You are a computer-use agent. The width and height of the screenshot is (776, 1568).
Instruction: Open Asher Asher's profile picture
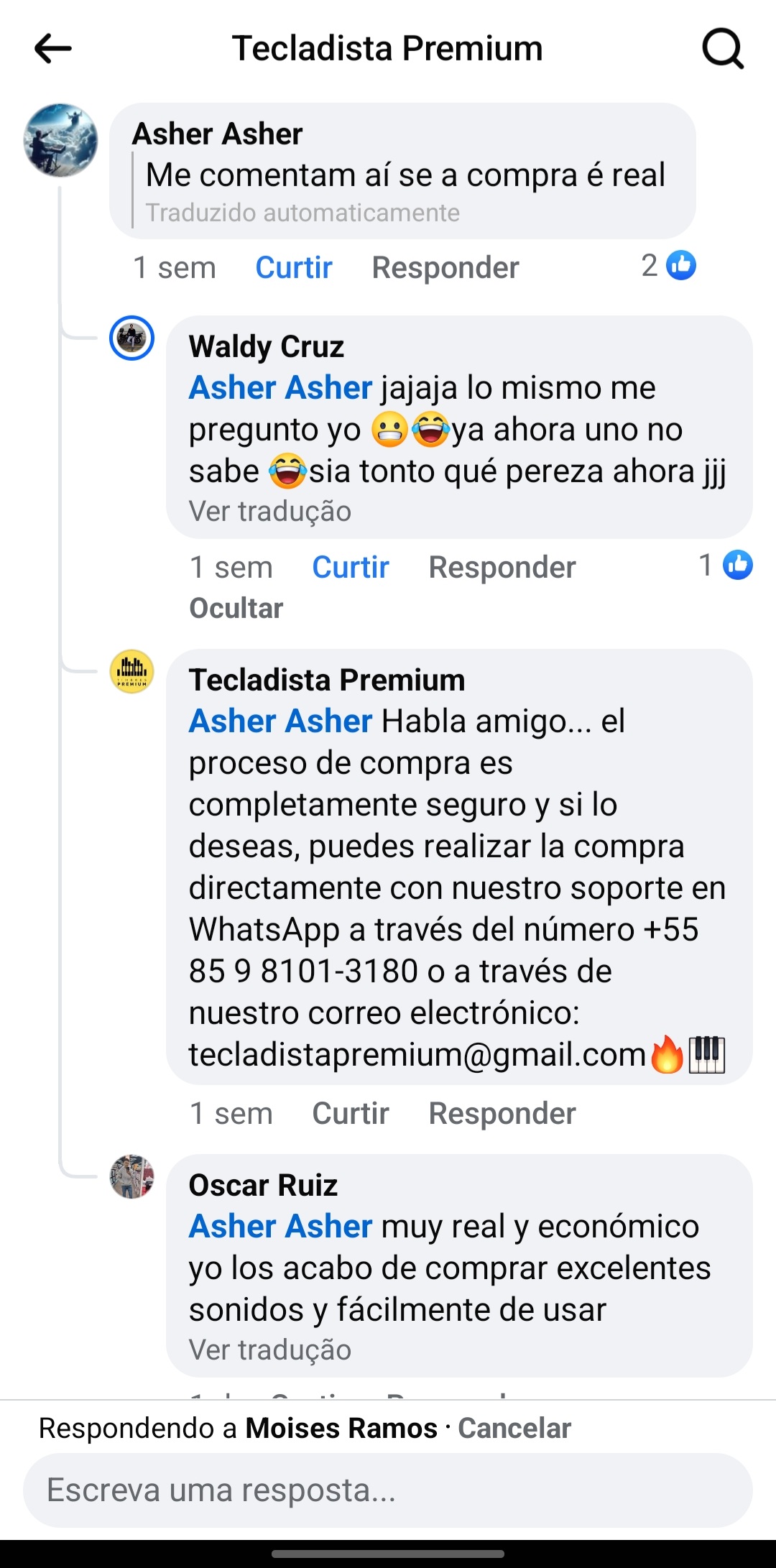pos(60,140)
